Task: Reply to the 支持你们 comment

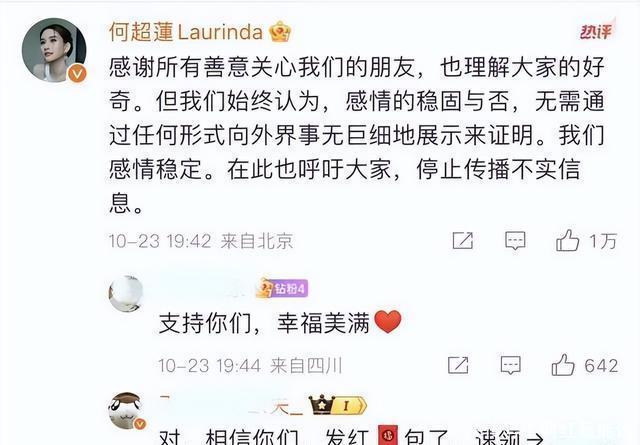Action: pyautogui.click(x=511, y=365)
